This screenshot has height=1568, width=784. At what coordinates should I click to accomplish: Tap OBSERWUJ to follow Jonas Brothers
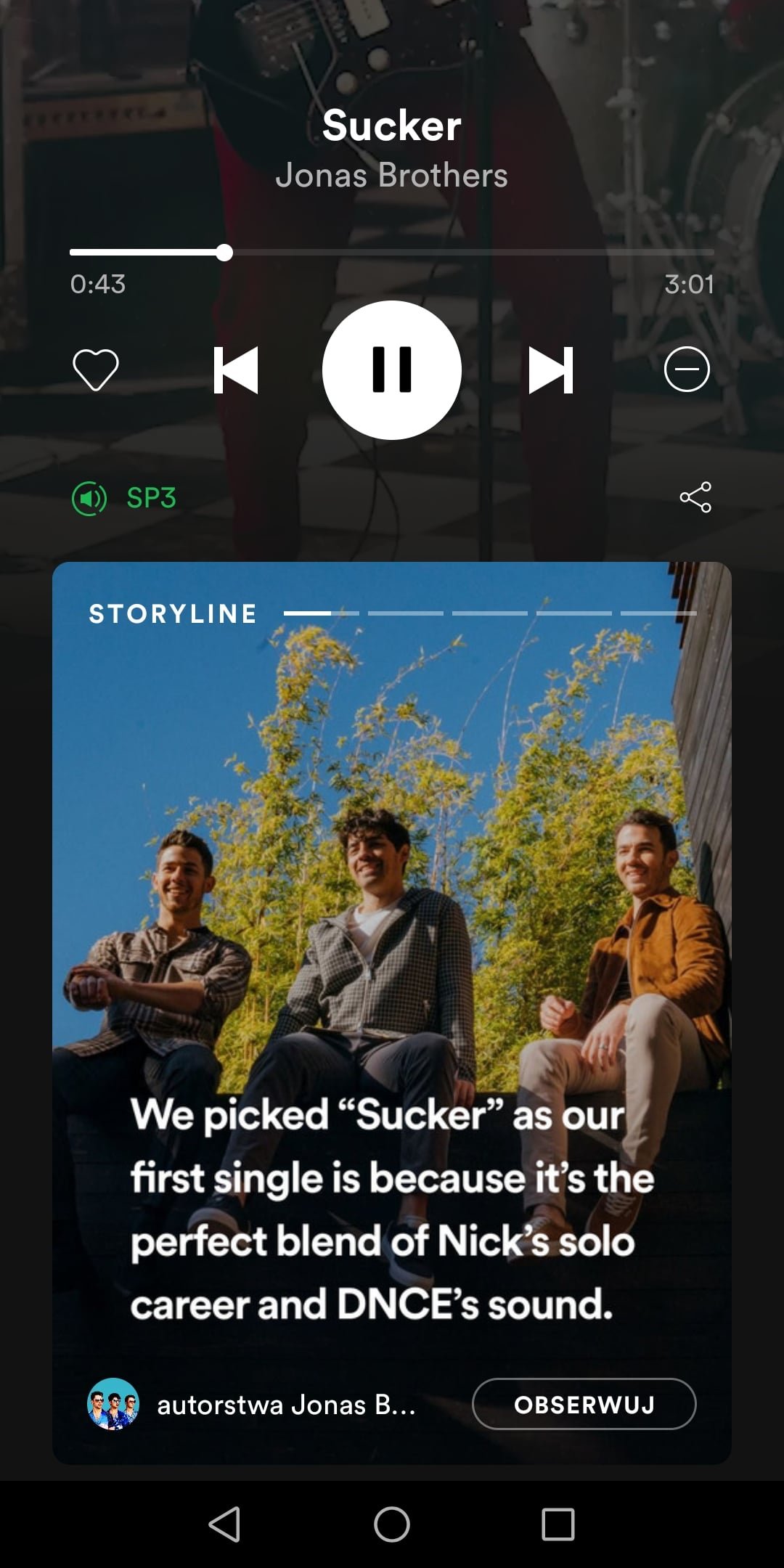584,1404
